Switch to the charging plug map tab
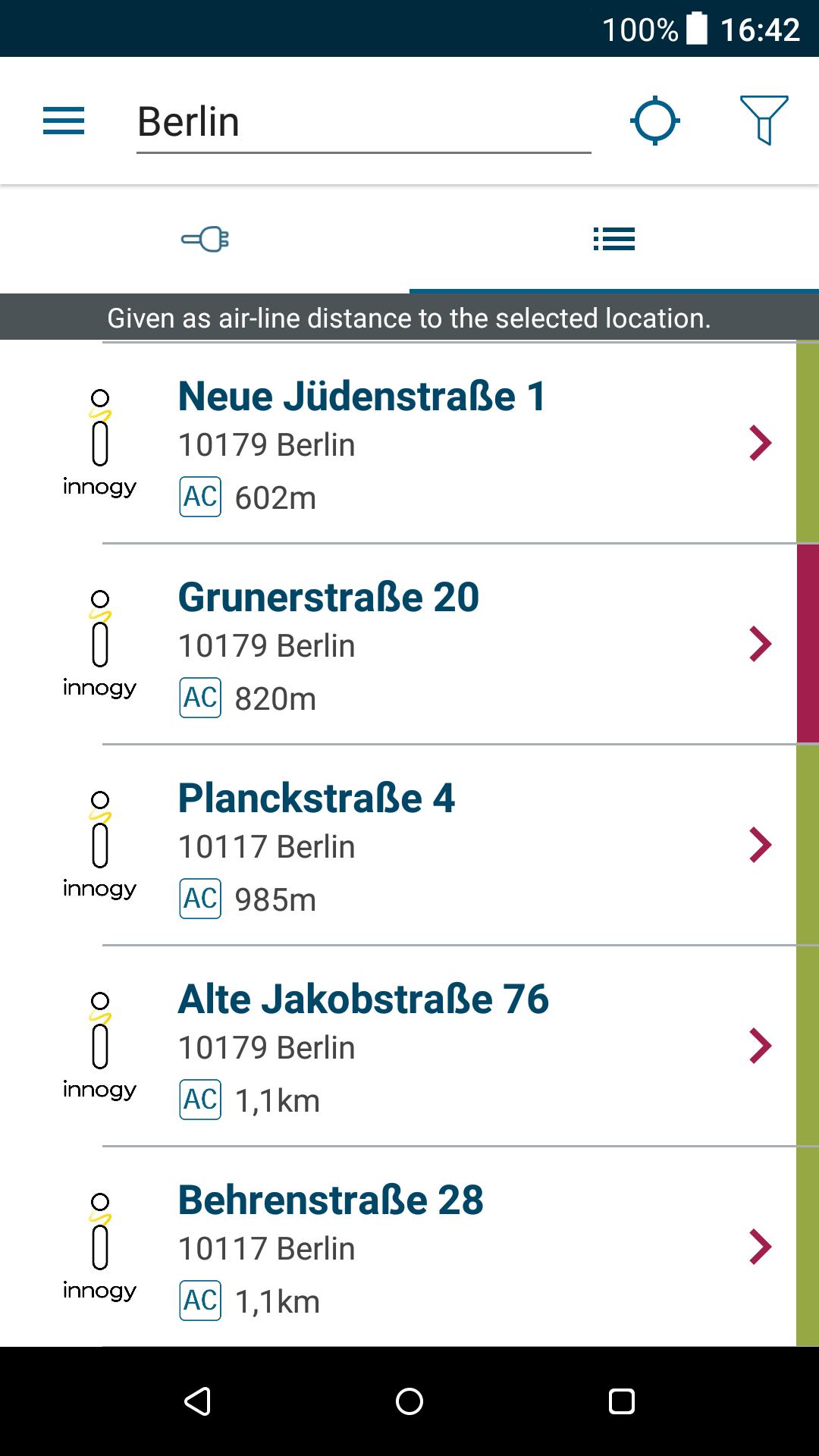 coord(205,240)
